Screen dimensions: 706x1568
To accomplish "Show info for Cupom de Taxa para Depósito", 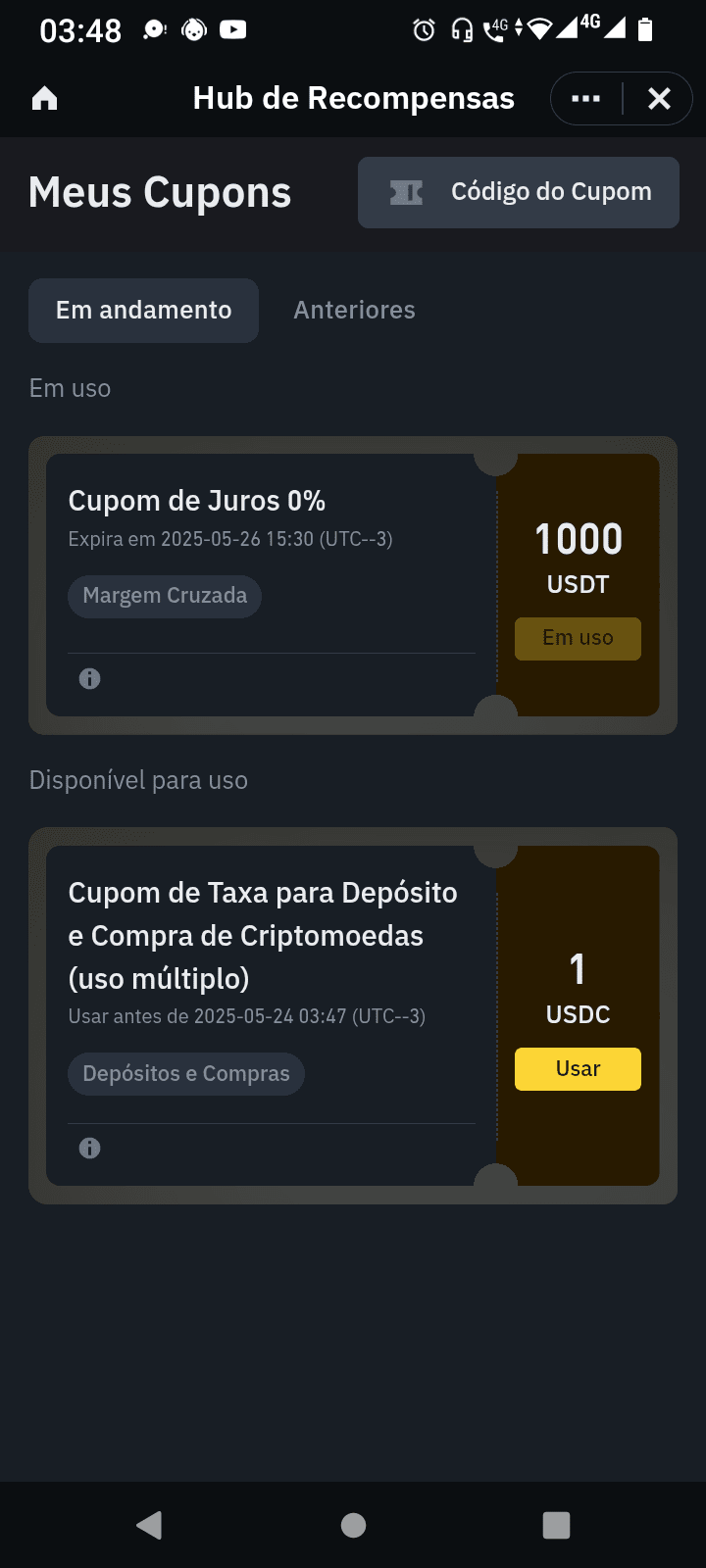I will (x=89, y=1148).
